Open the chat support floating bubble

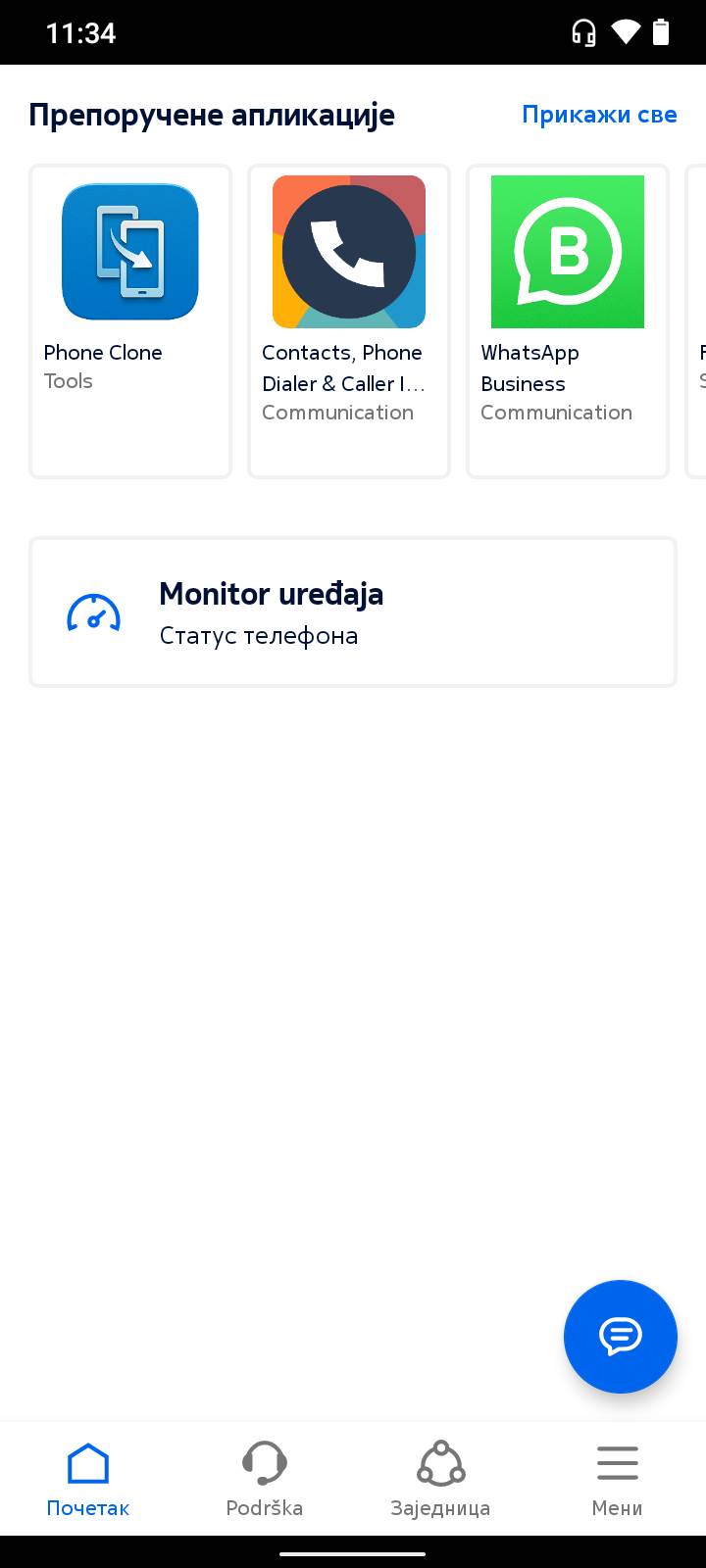620,1336
